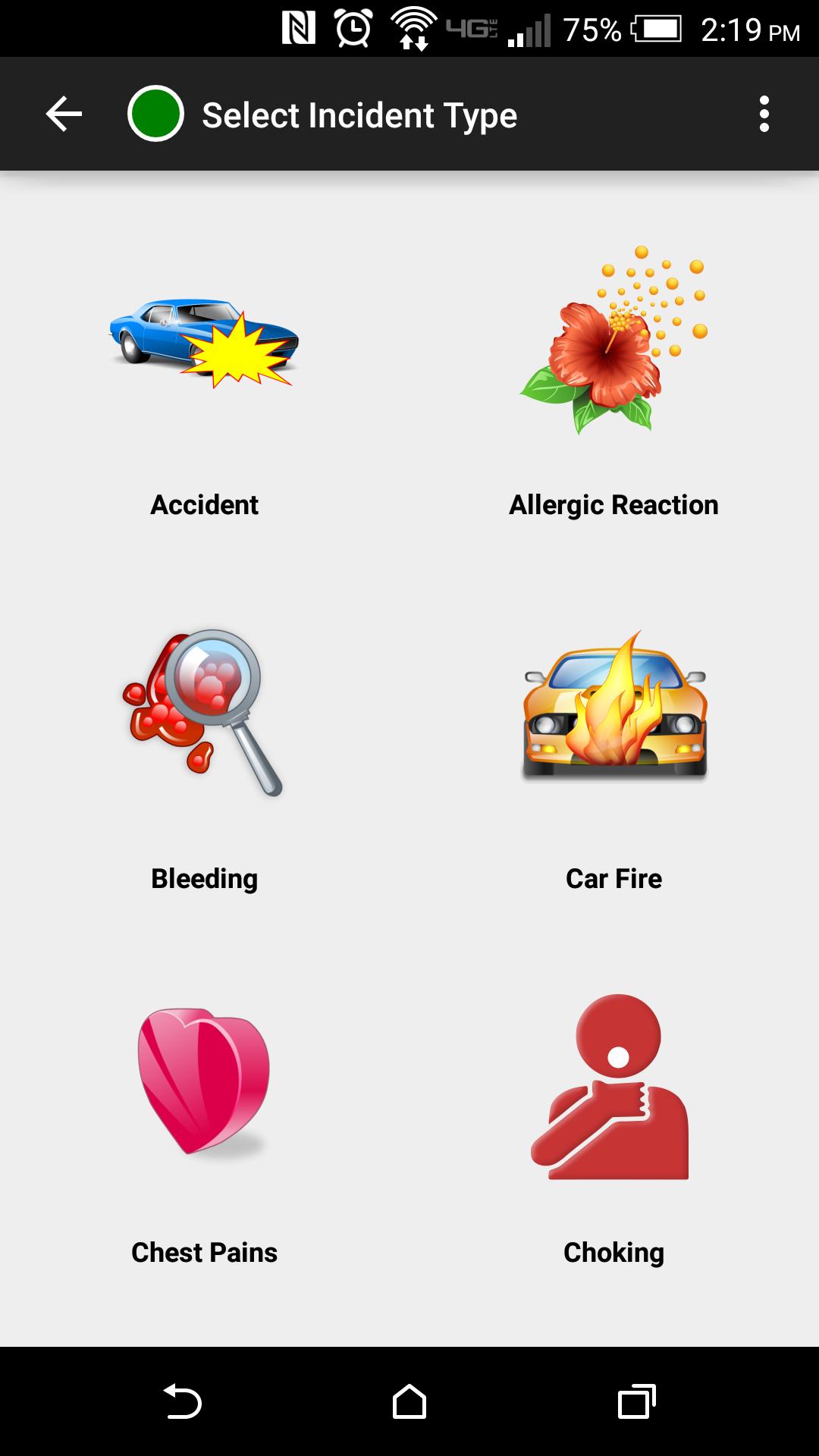The width and height of the screenshot is (819, 1456).
Task: Tap the Choking incident tile
Action: pyautogui.click(x=613, y=1130)
